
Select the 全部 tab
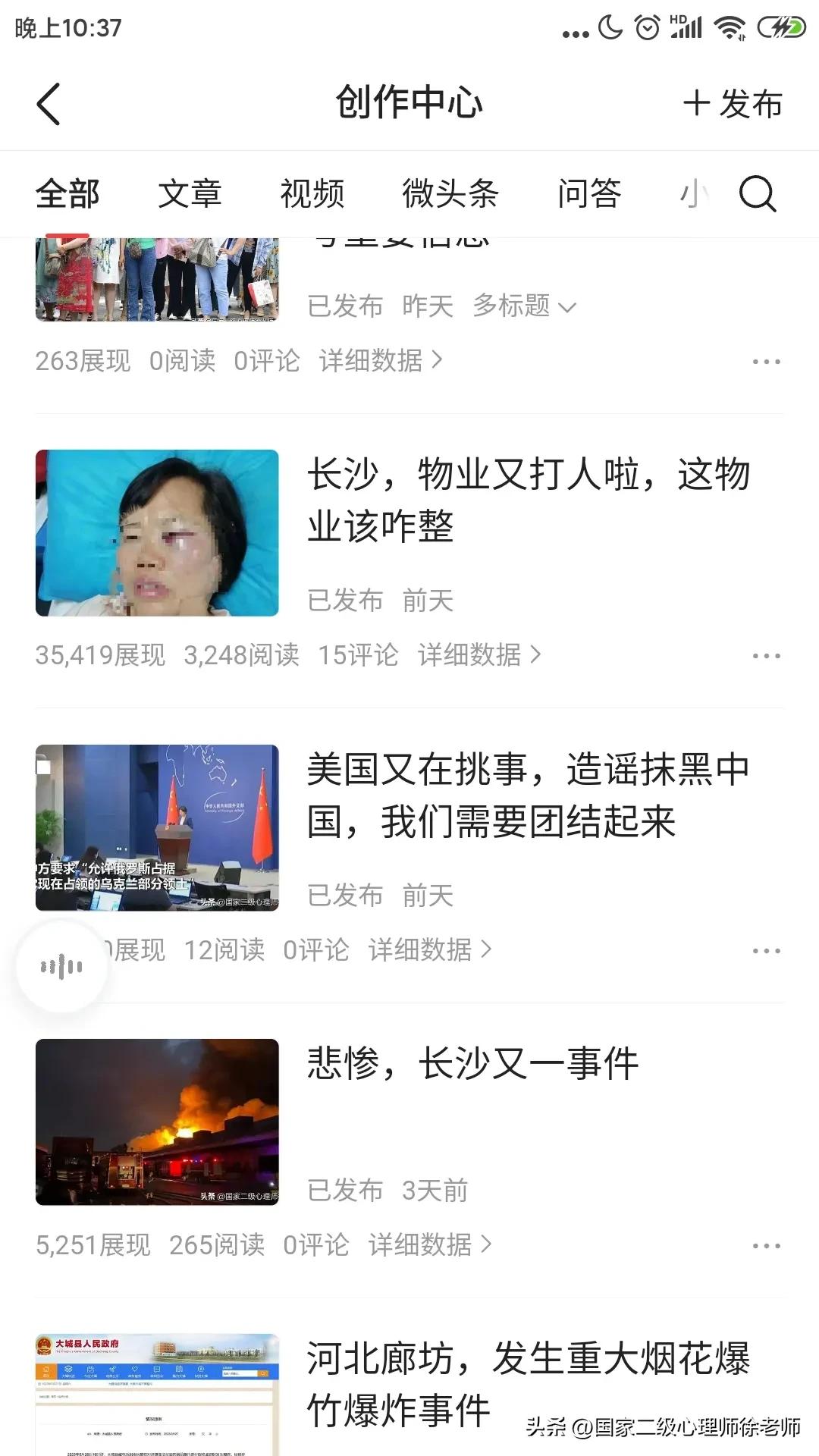pyautogui.click(x=67, y=194)
